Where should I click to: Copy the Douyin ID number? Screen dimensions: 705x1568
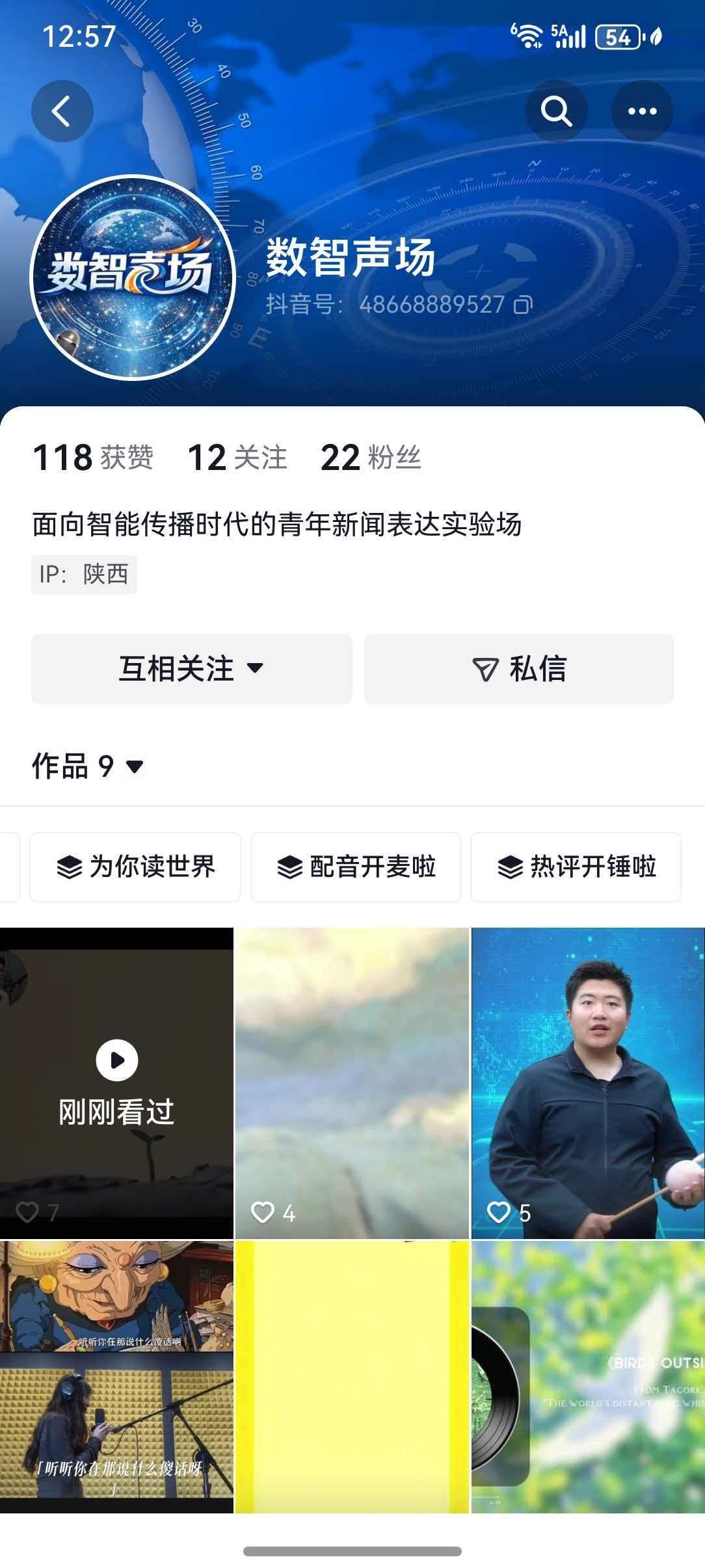click(524, 305)
